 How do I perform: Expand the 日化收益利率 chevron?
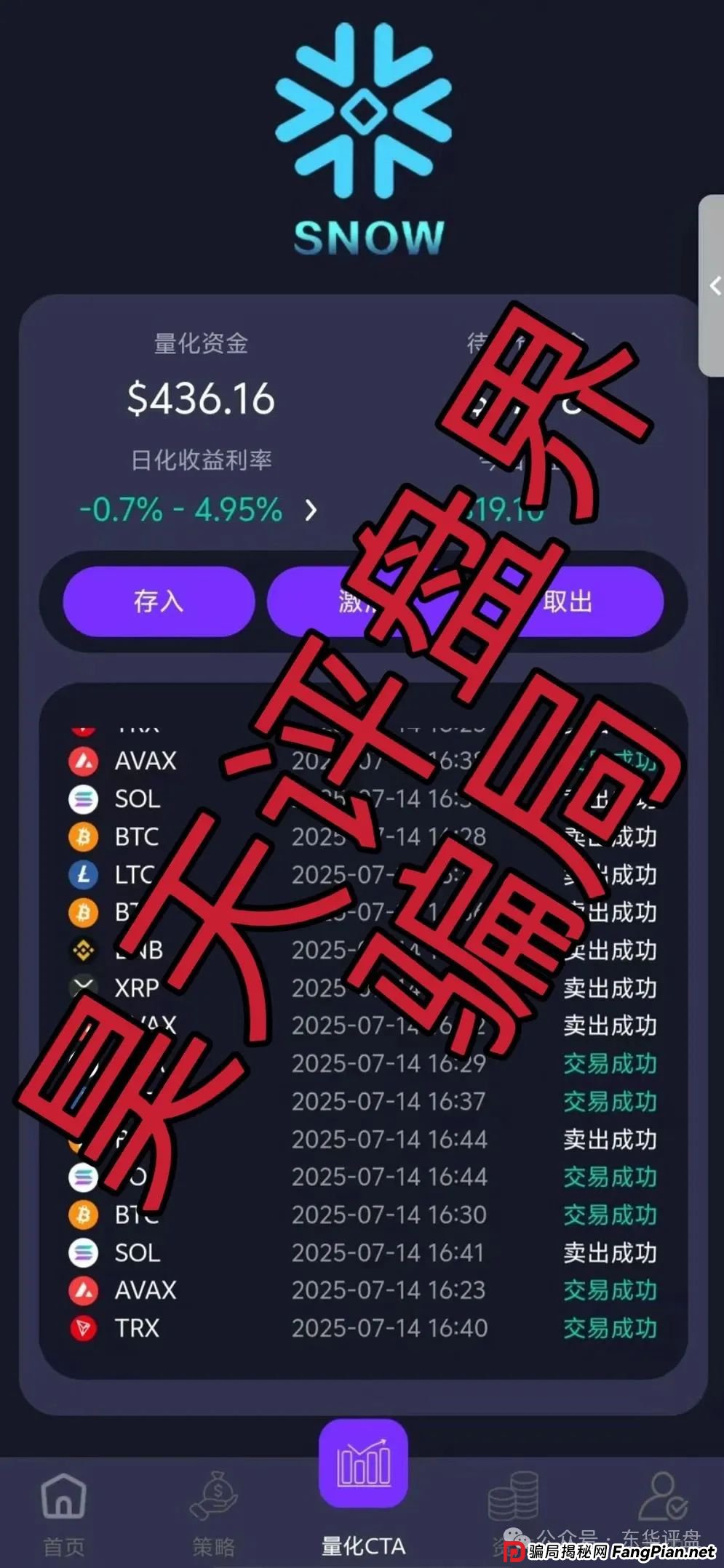(x=311, y=511)
